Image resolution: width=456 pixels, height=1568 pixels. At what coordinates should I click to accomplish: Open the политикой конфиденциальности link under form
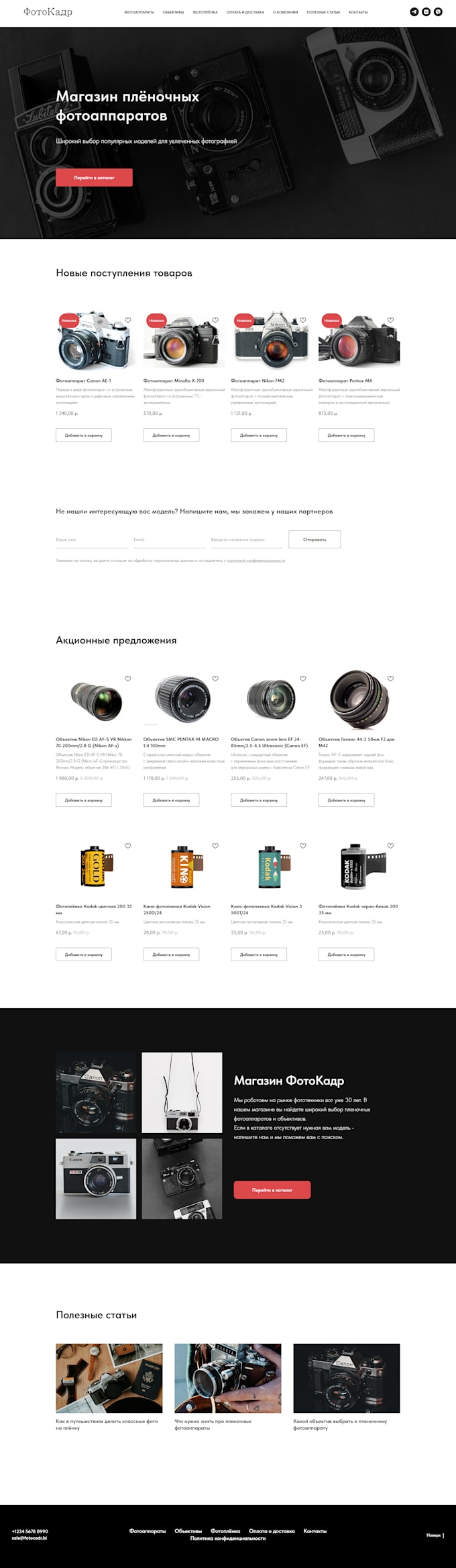point(255,560)
